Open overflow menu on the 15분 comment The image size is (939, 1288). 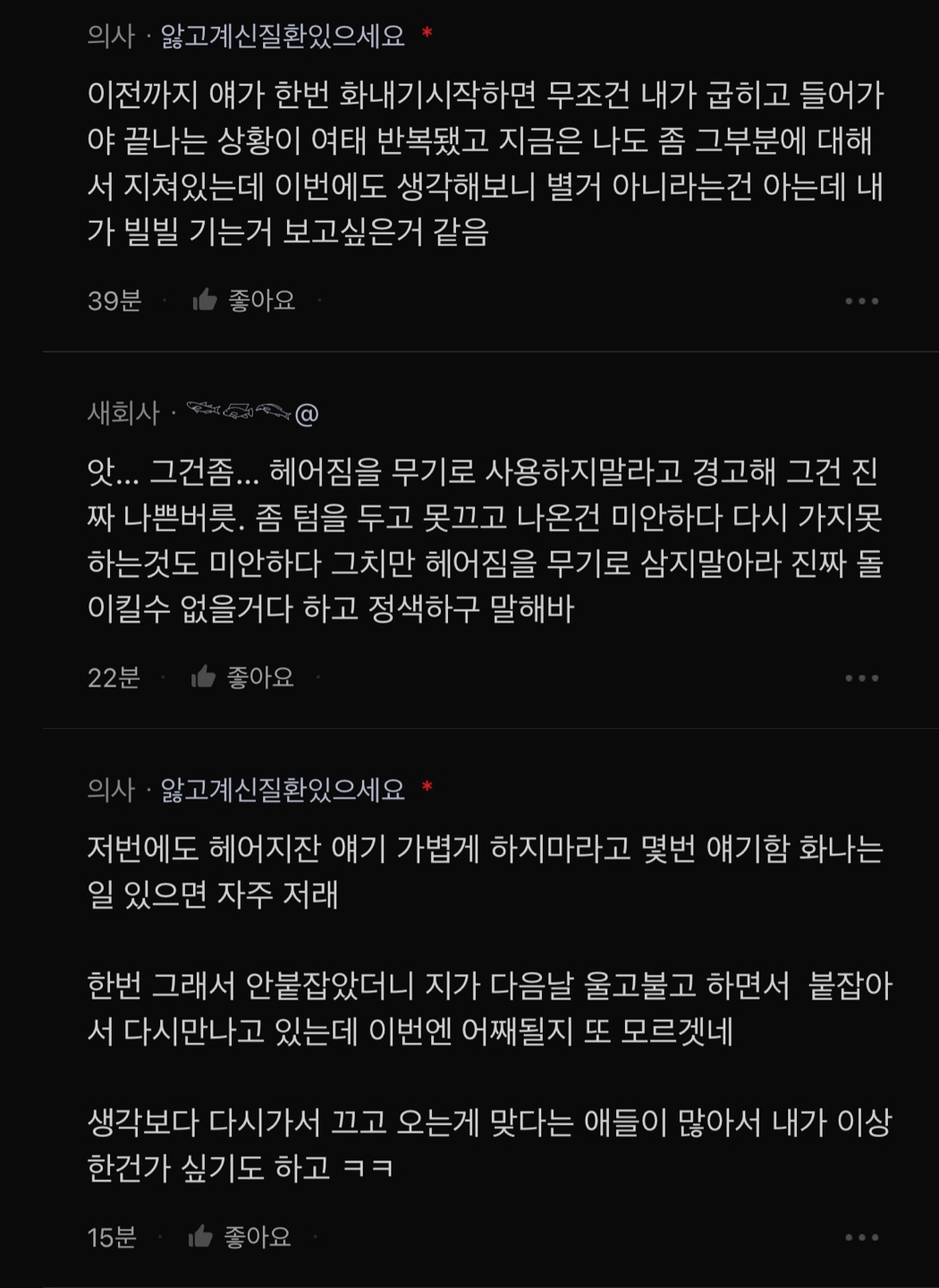pos(861,1238)
